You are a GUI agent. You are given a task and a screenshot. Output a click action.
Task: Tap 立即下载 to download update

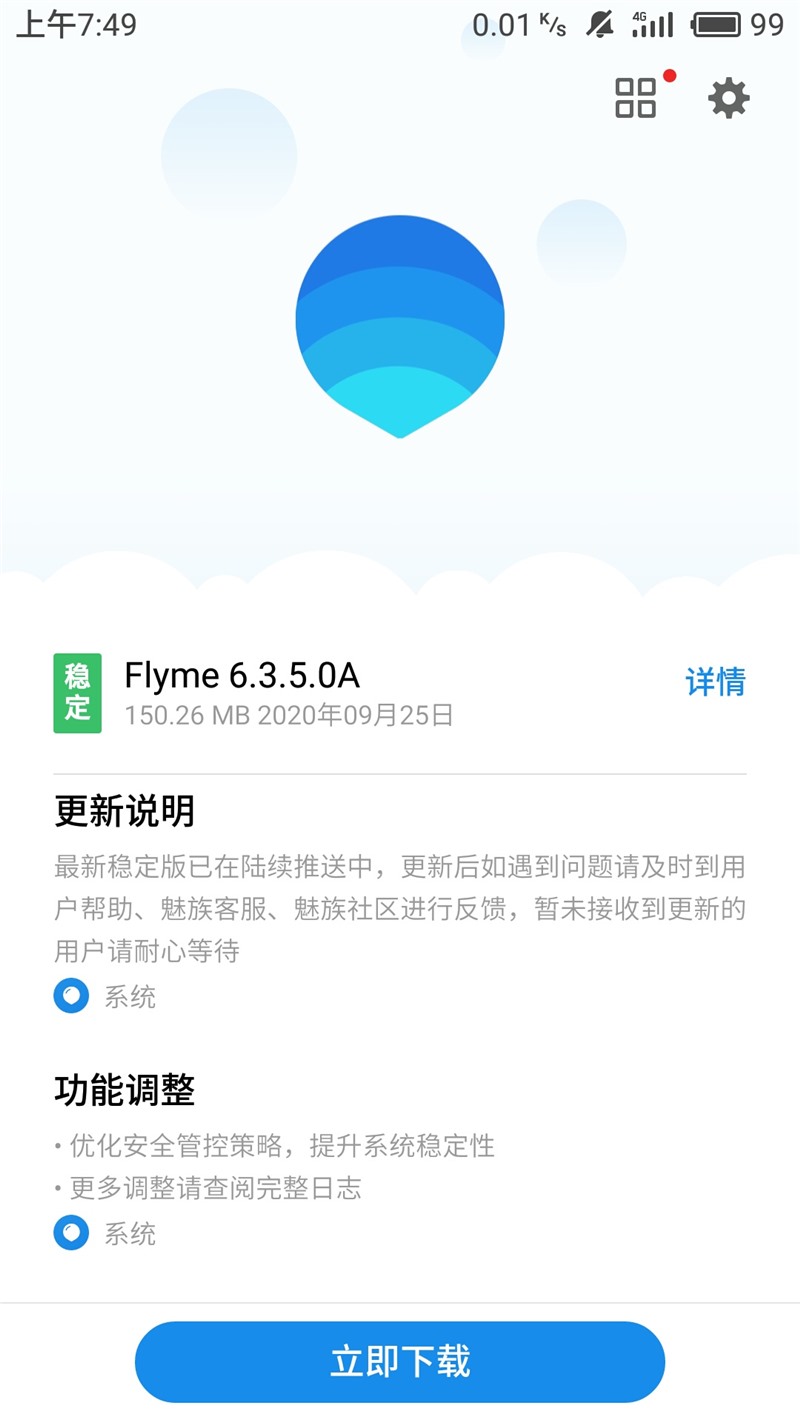tap(400, 1361)
